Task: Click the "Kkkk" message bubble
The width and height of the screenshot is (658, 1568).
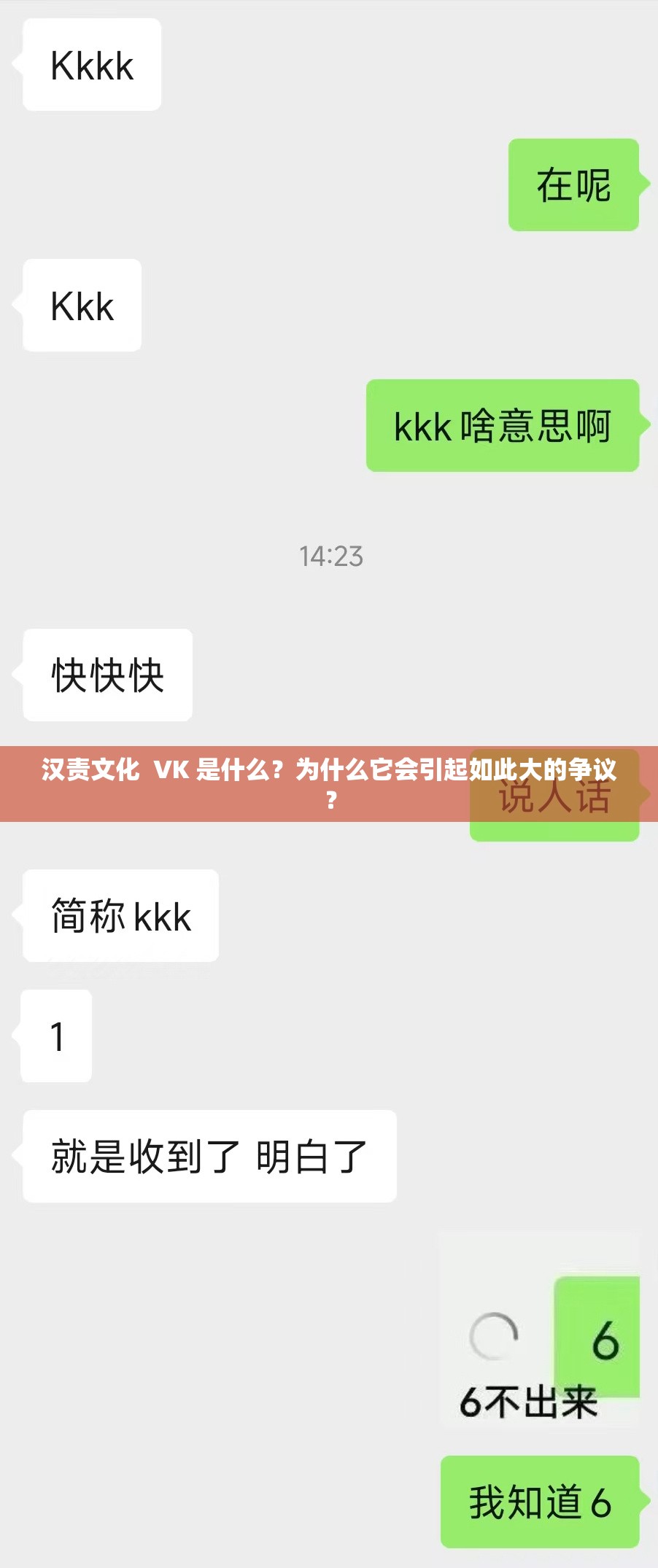Action: 90,64
